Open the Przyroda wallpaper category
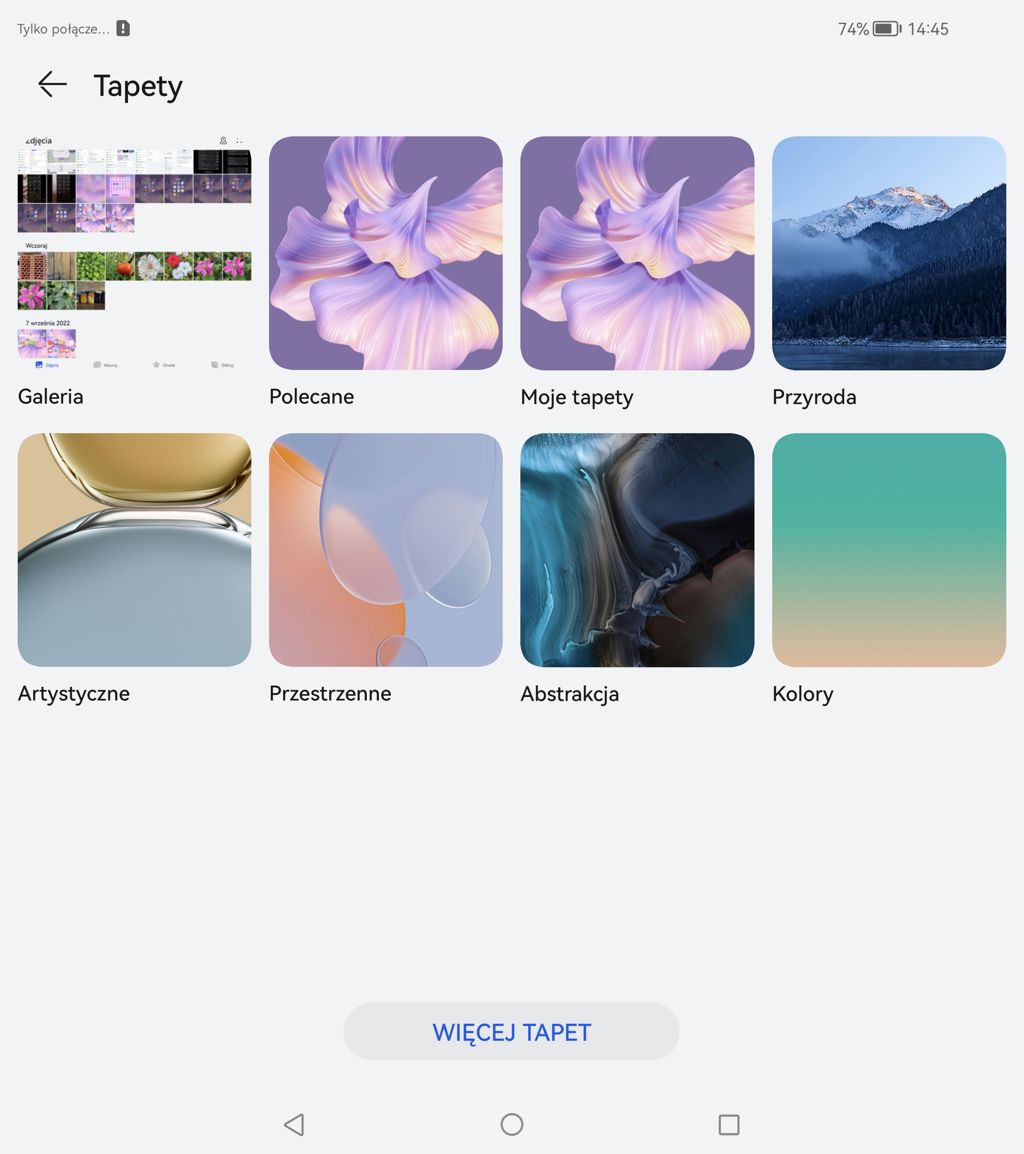Image resolution: width=1024 pixels, height=1154 pixels. [x=888, y=253]
